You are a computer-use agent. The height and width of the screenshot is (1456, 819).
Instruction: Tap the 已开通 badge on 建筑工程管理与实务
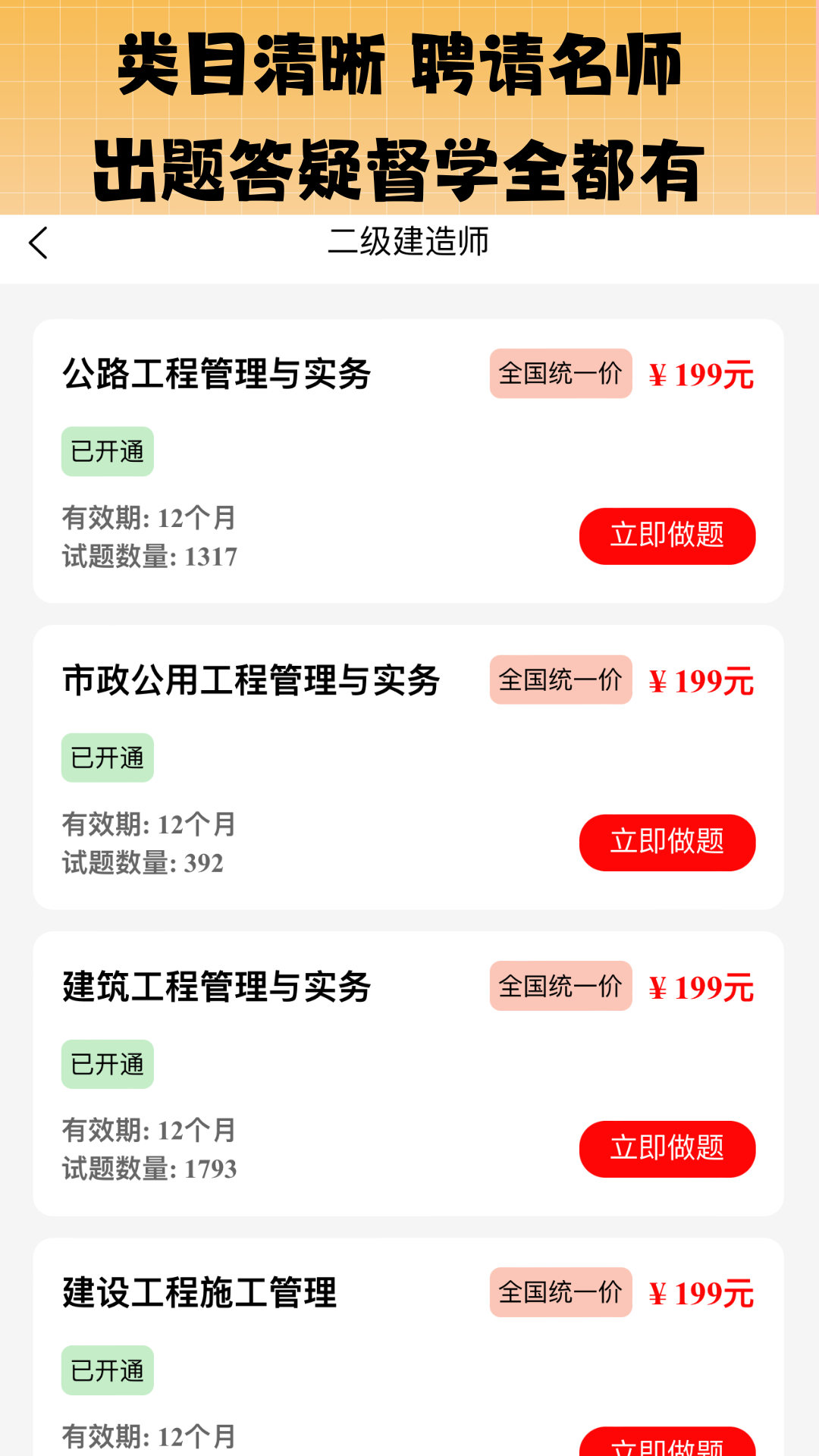[x=107, y=1063]
